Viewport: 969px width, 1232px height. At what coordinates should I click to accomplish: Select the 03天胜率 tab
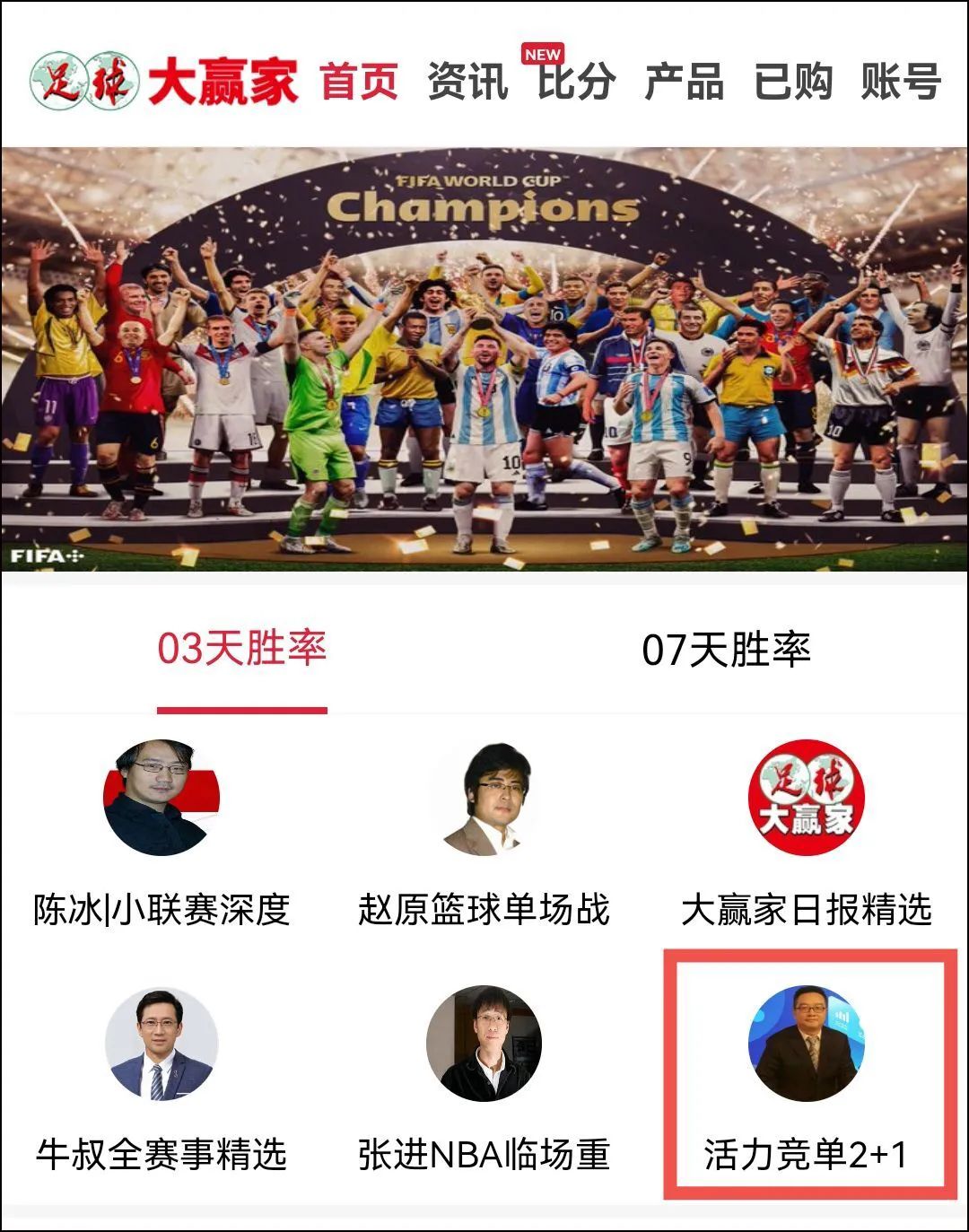click(242, 650)
